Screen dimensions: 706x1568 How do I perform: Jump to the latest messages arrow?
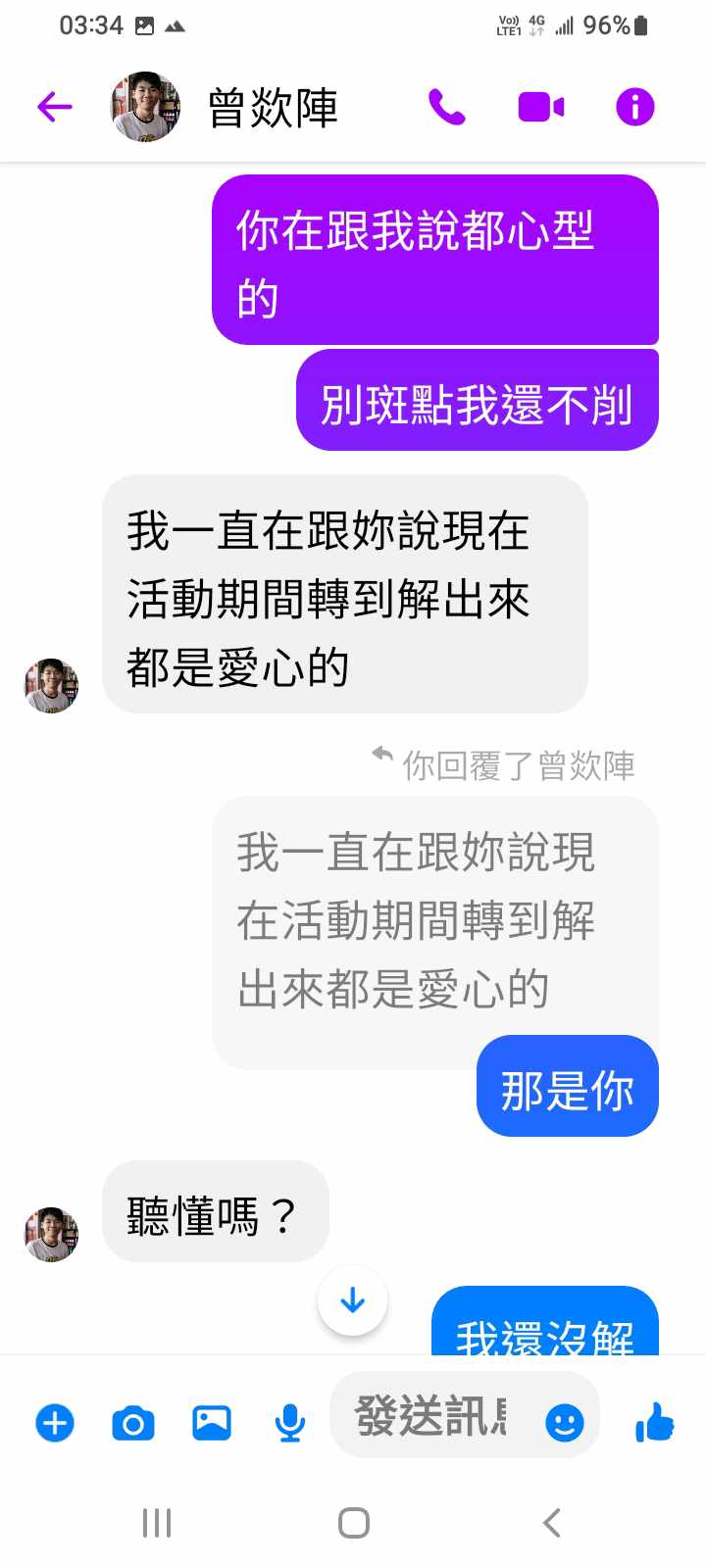click(x=353, y=1300)
